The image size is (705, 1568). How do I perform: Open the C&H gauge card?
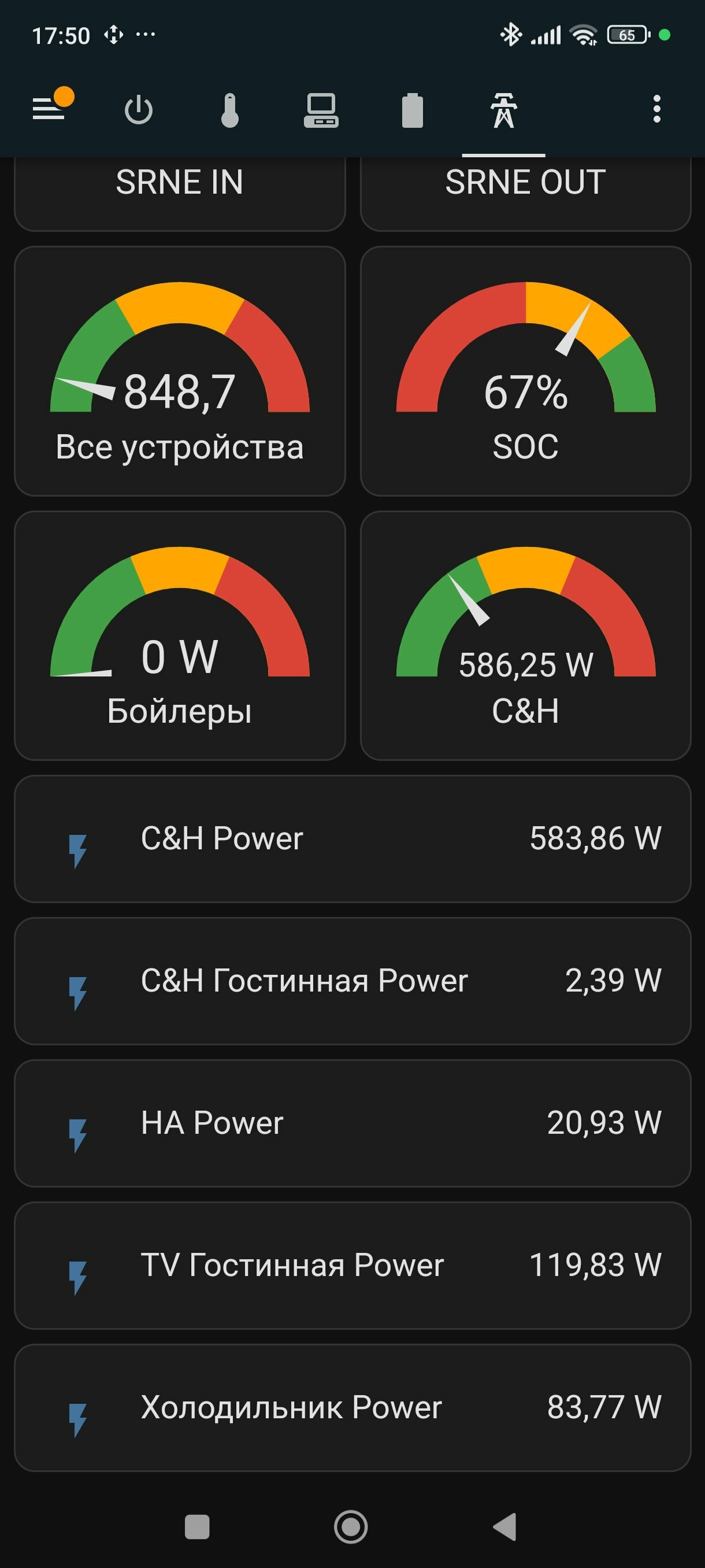click(525, 635)
